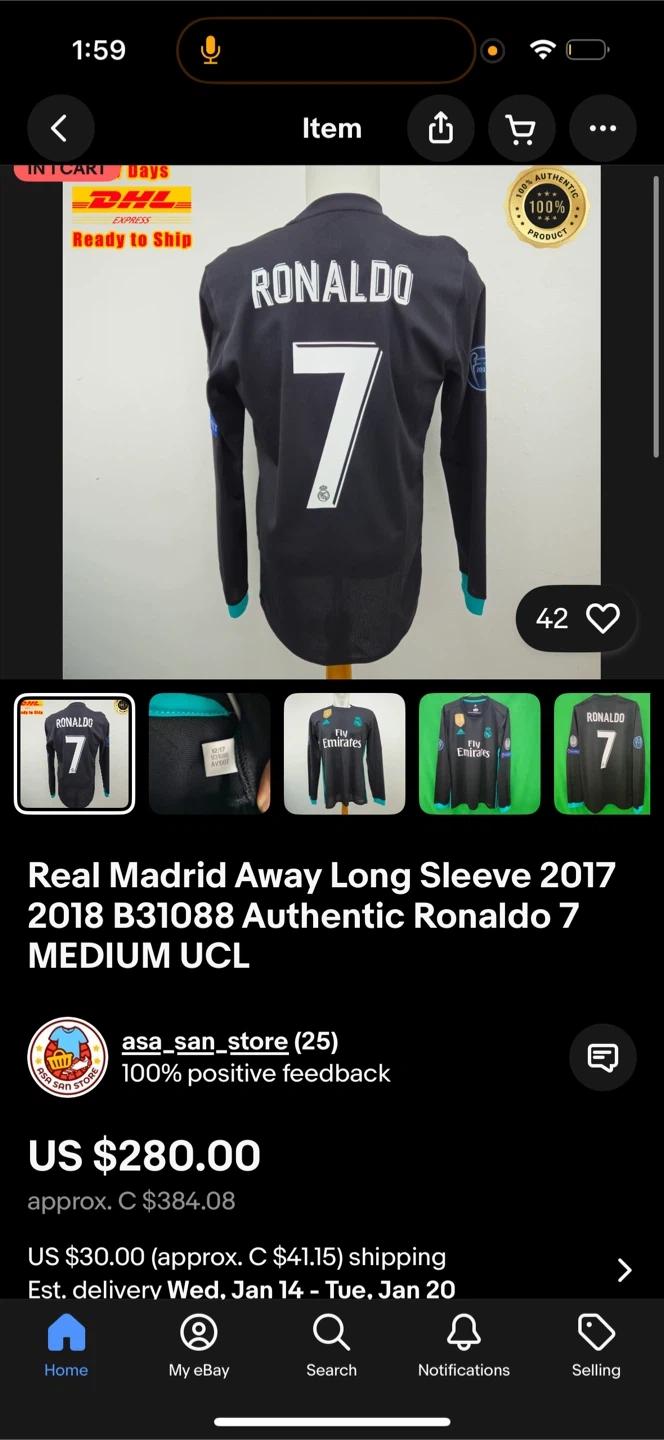Switch to the Notifications tab

[464, 1346]
